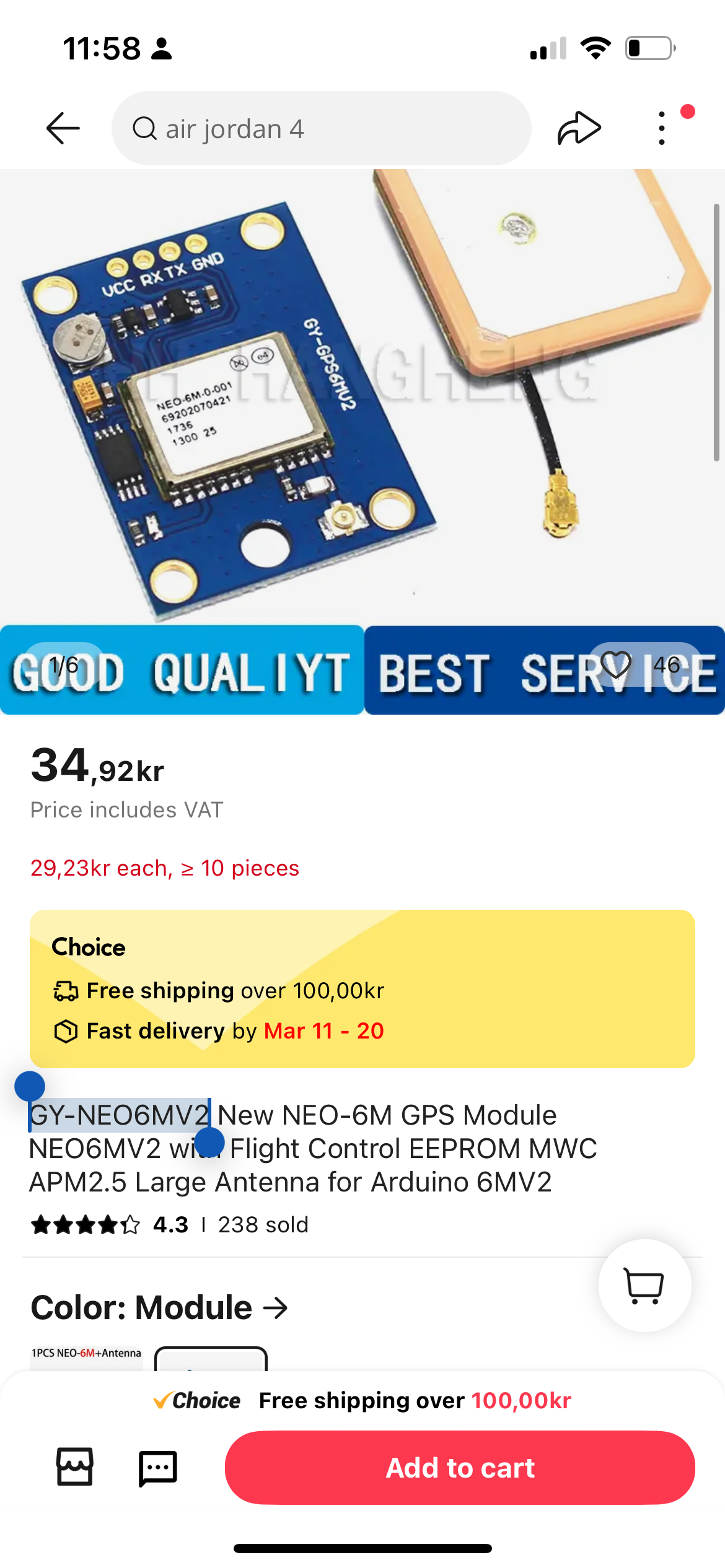Open the floating shopping cart button

(x=644, y=1285)
